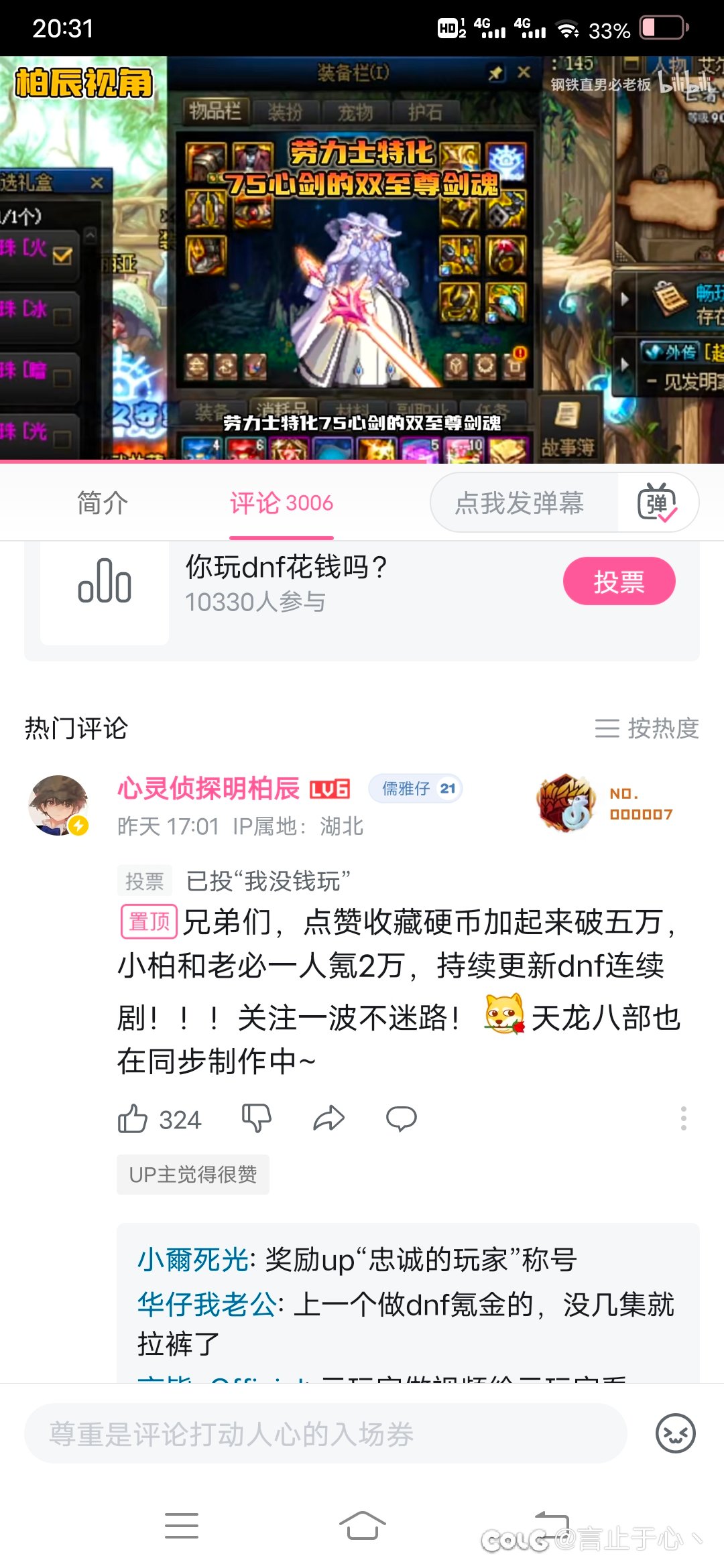Image resolution: width=724 pixels, height=1568 pixels.
Task: Open 华仔我老公's profile from the reply
Action: coord(206,1305)
